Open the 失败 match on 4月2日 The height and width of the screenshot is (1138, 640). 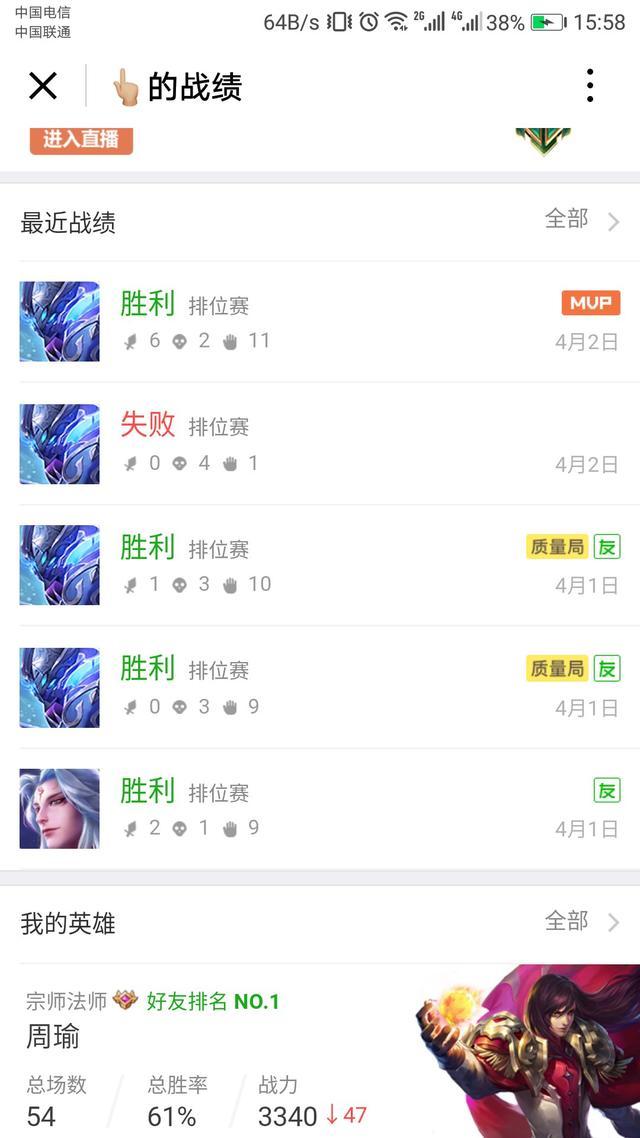coord(320,443)
